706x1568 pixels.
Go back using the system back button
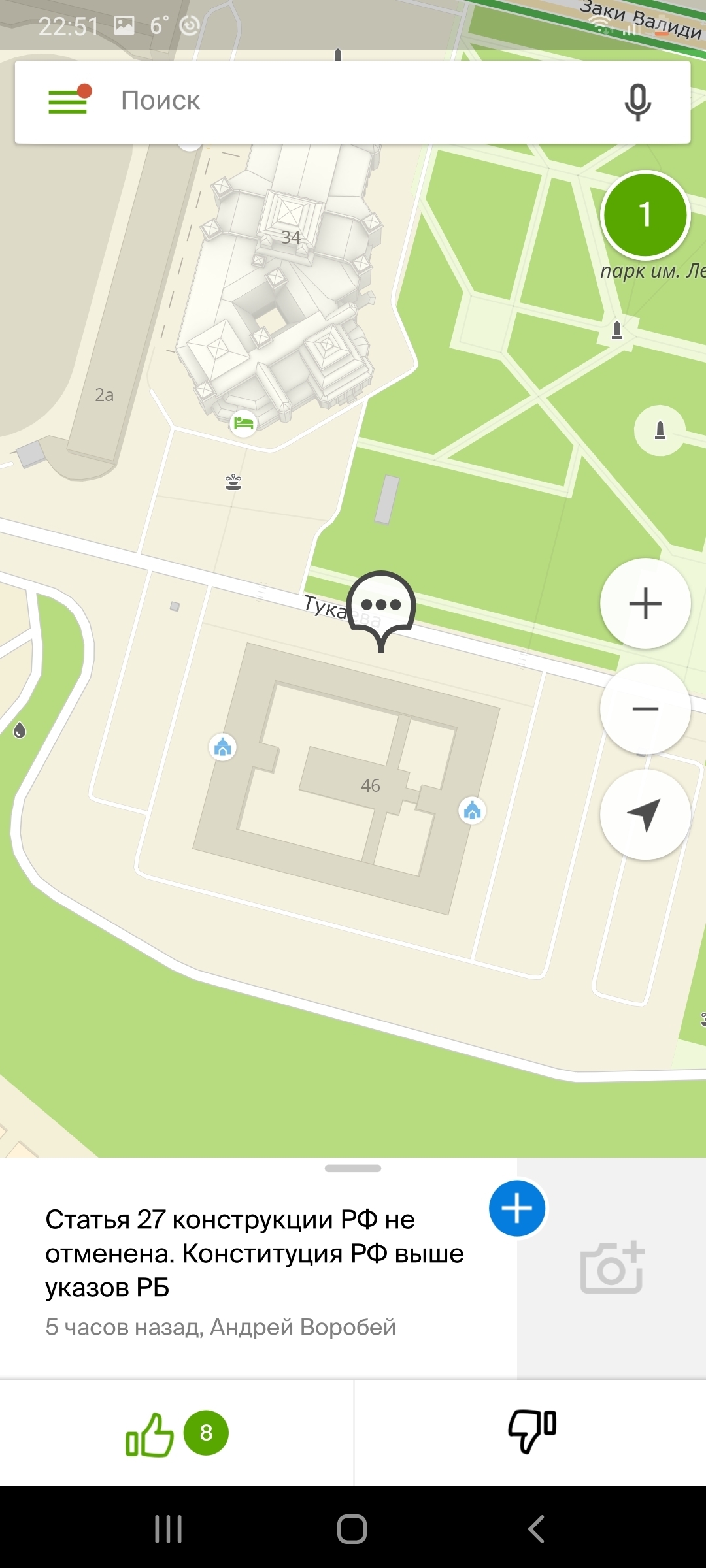pos(536,1529)
